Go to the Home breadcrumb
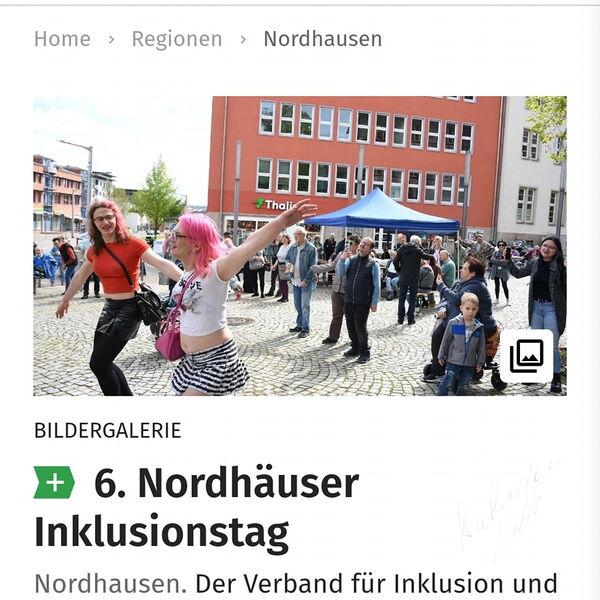This screenshot has height=600, width=600. [x=62, y=39]
